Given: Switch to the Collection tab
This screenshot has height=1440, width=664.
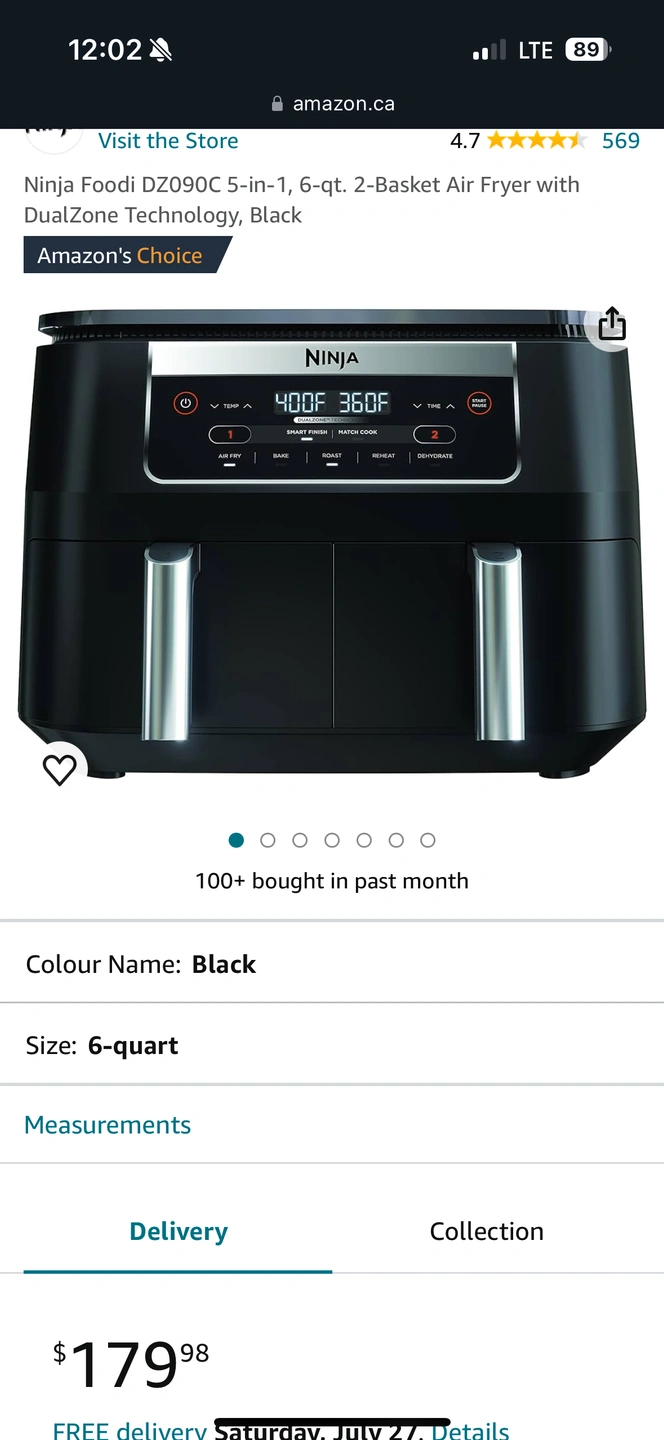Looking at the screenshot, I should (486, 1231).
